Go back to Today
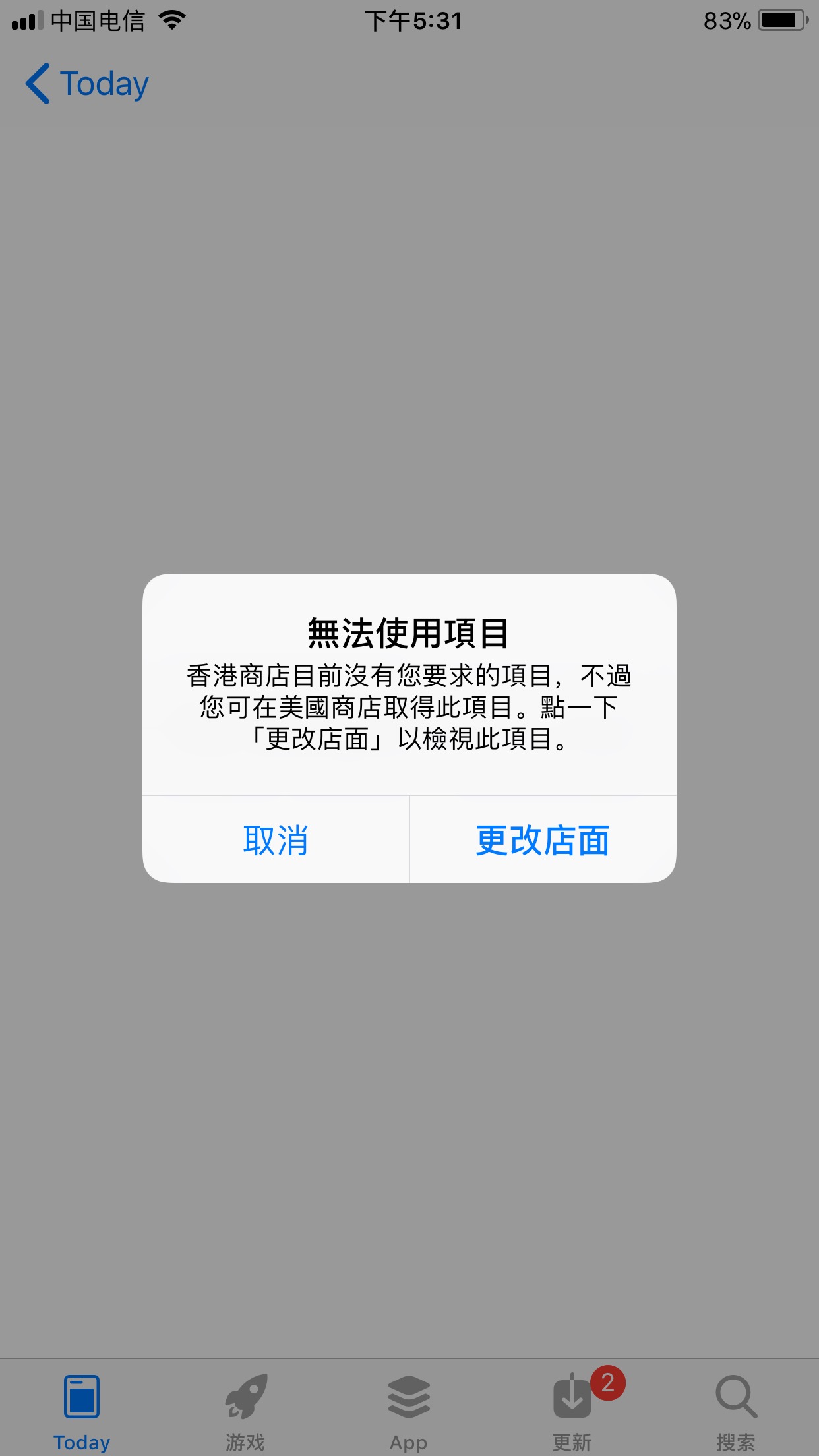This screenshot has width=819, height=1456. 87,84
